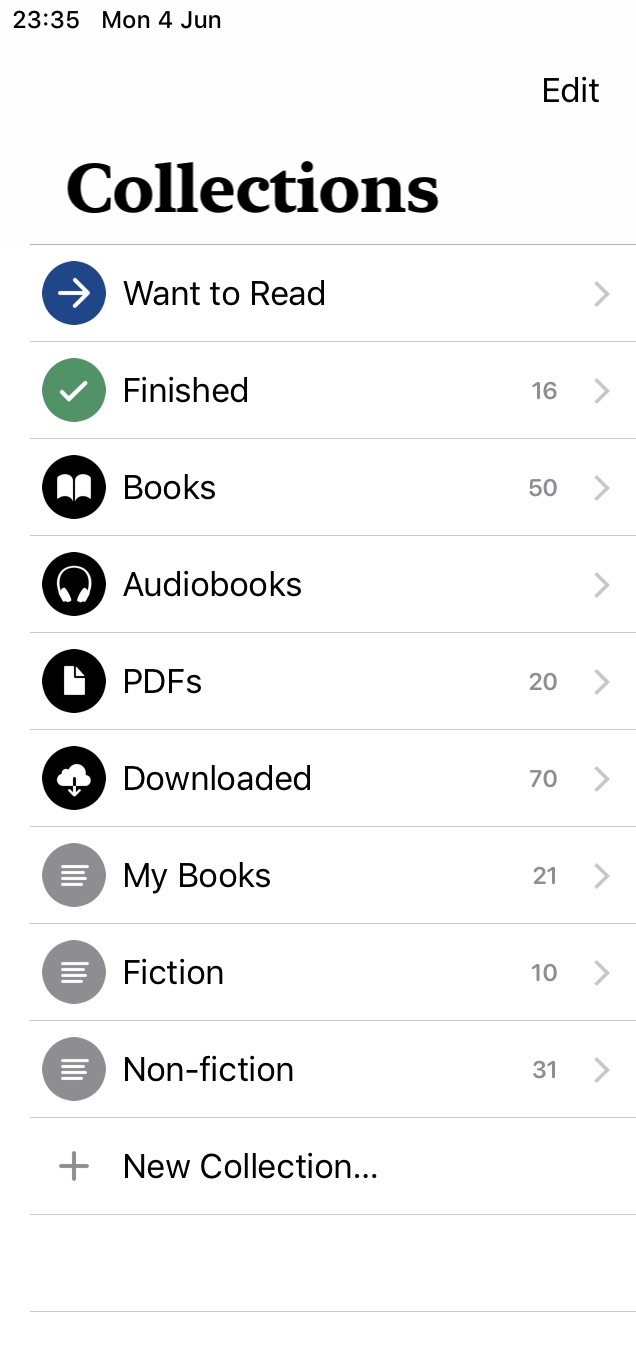636x1351 pixels.
Task: Open the Finished collection
Action: pos(186,391)
